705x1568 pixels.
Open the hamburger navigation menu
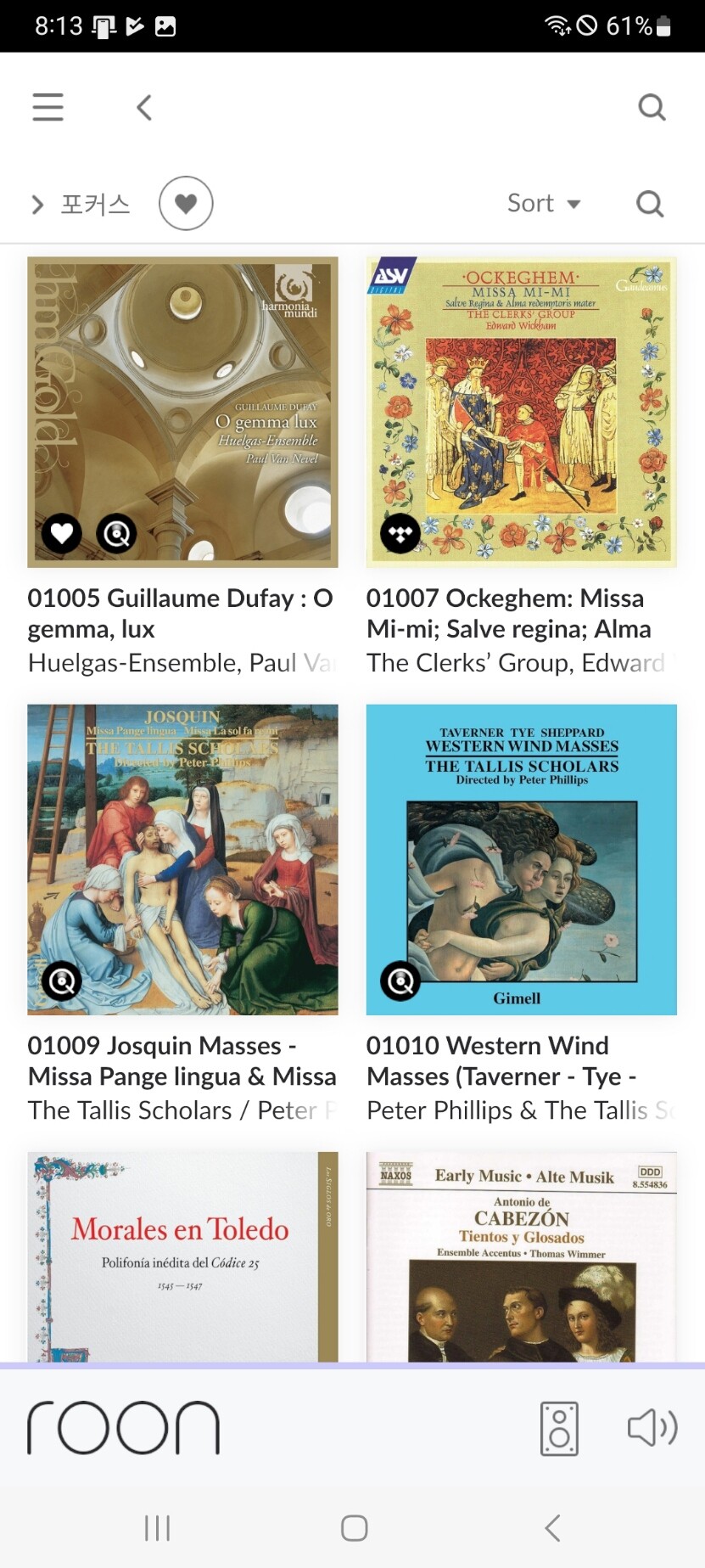(x=48, y=107)
